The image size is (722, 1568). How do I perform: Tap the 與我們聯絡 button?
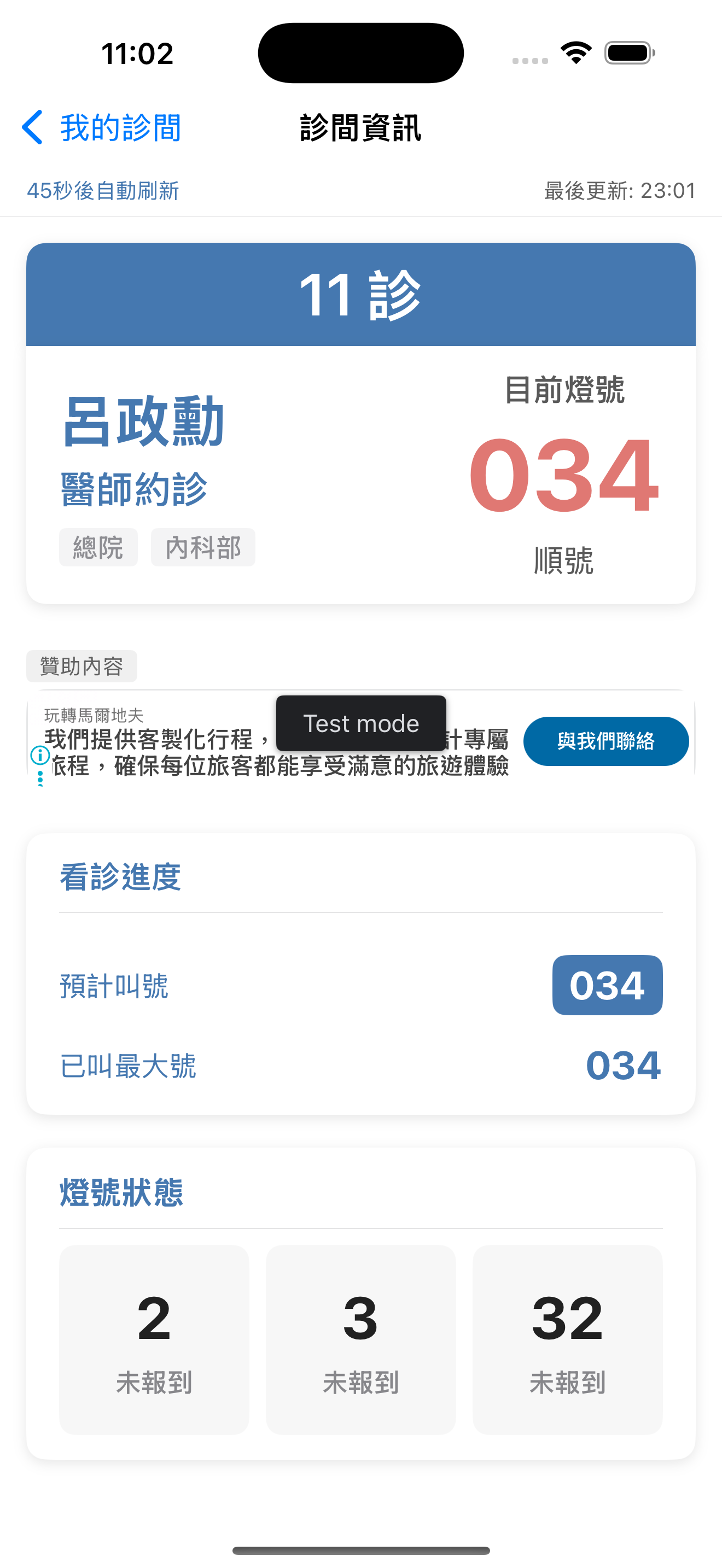pos(607,741)
